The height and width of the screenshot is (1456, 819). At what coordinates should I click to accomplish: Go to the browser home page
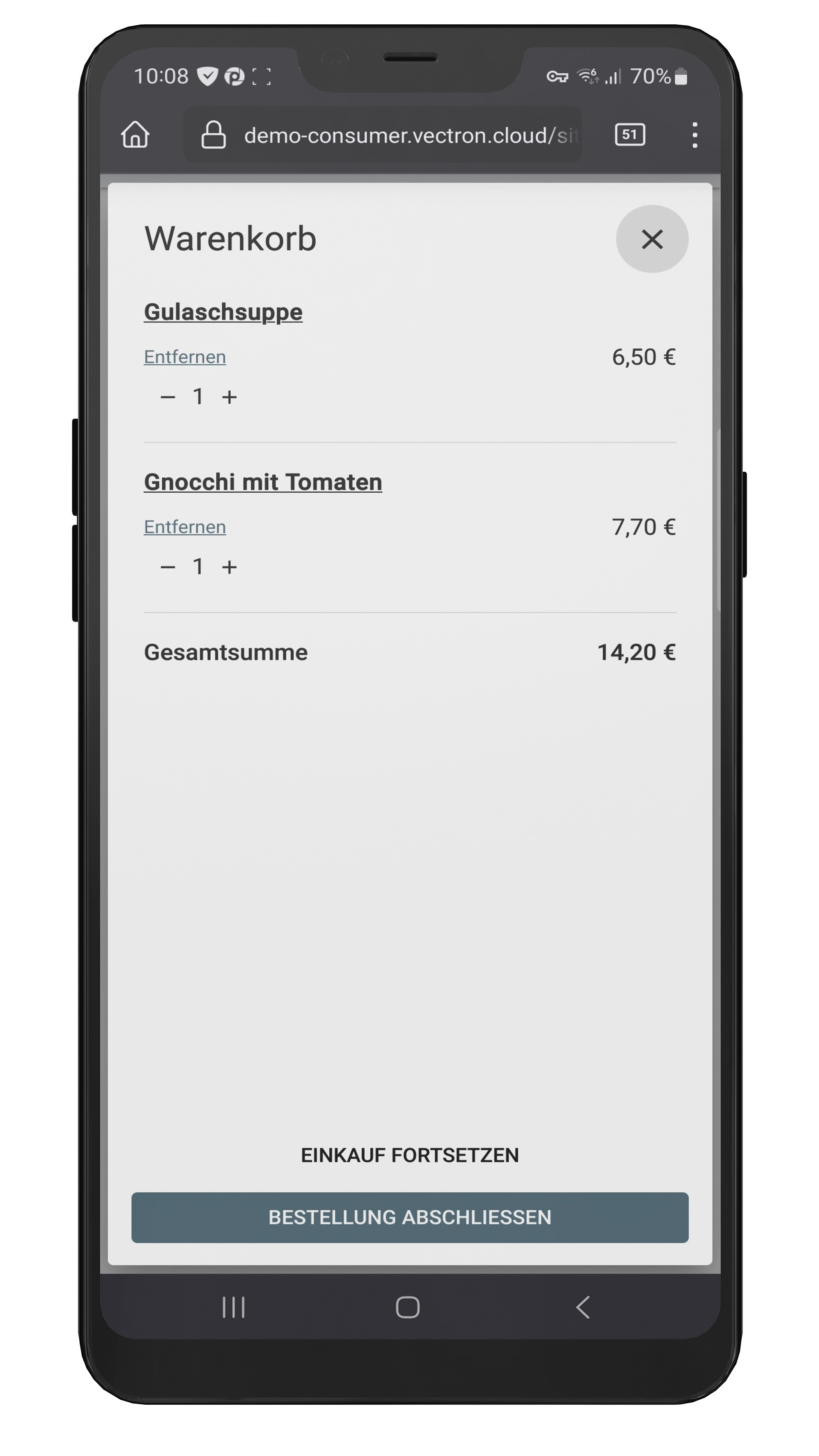point(135,135)
